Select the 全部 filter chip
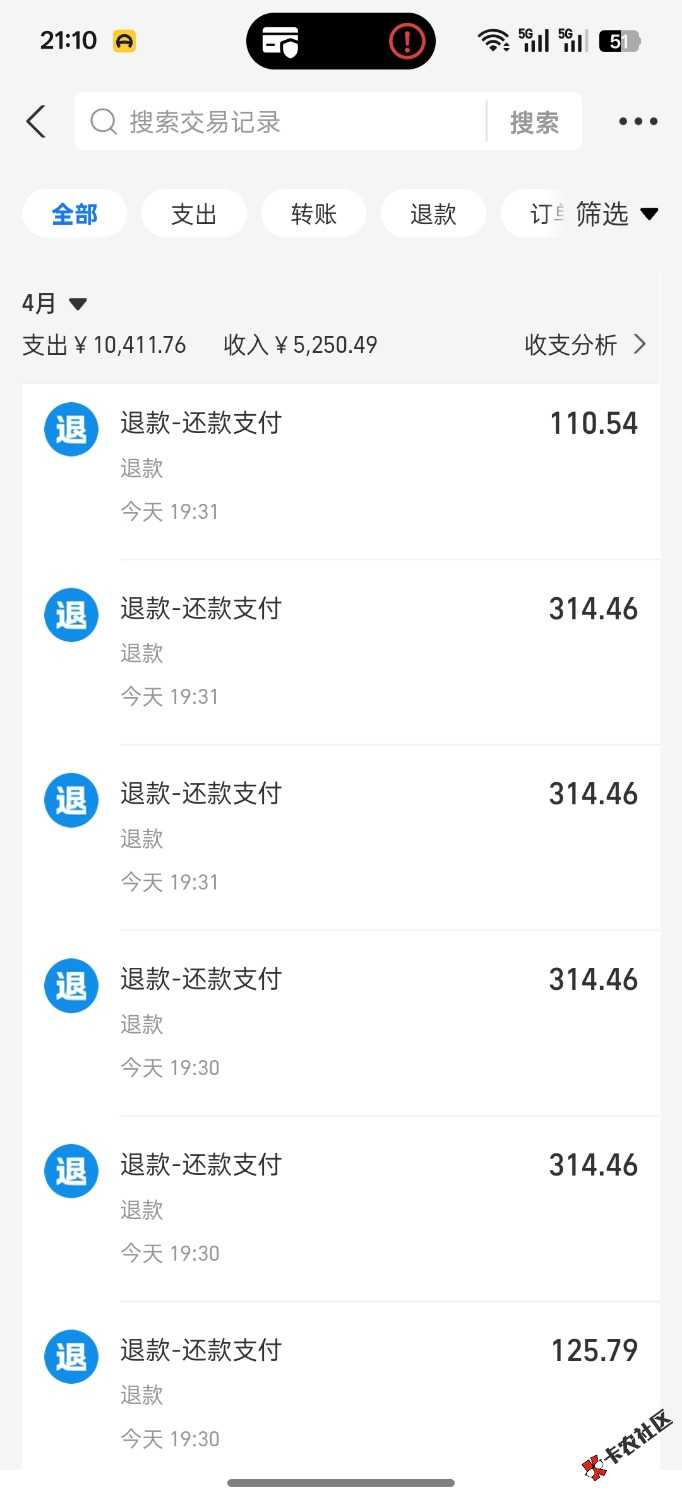 (75, 214)
